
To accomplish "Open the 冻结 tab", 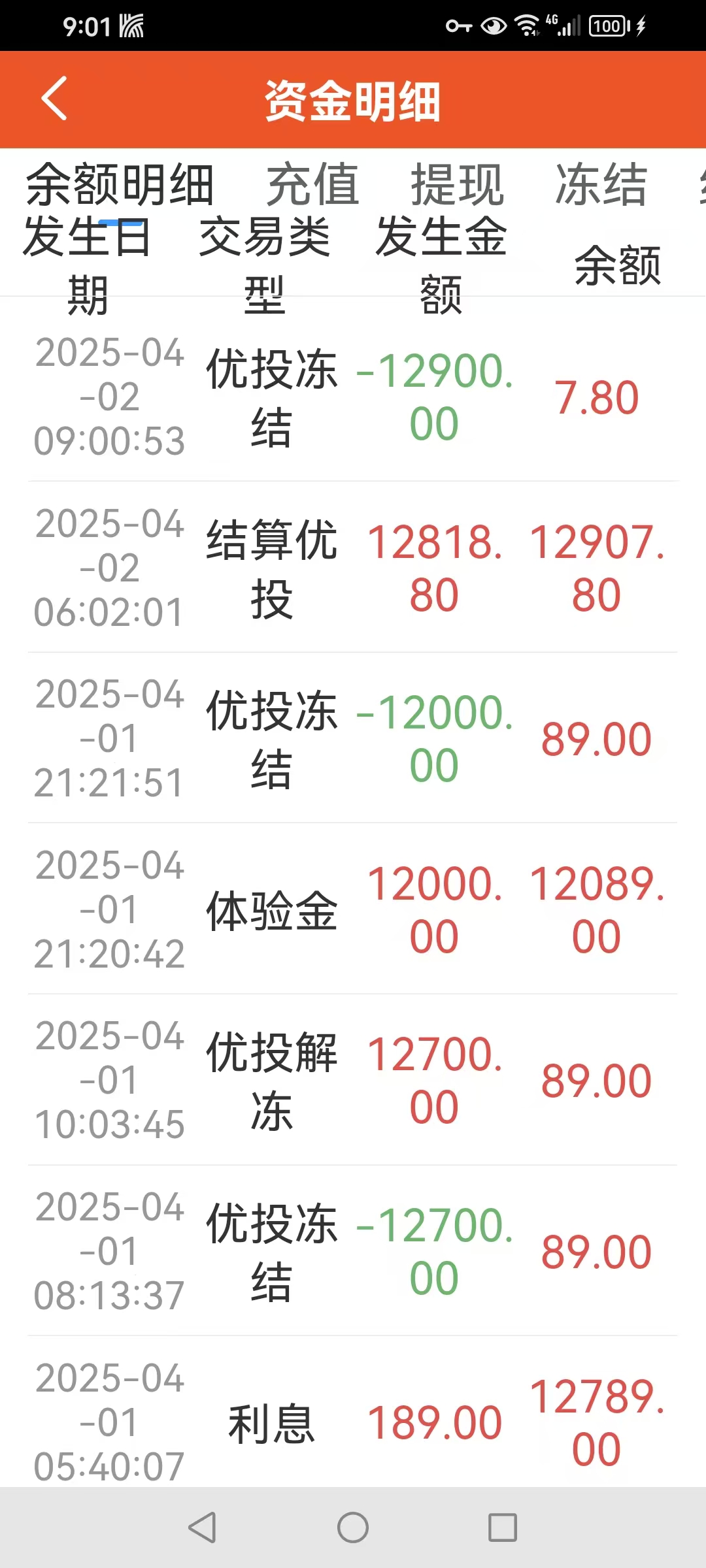I will tap(601, 185).
